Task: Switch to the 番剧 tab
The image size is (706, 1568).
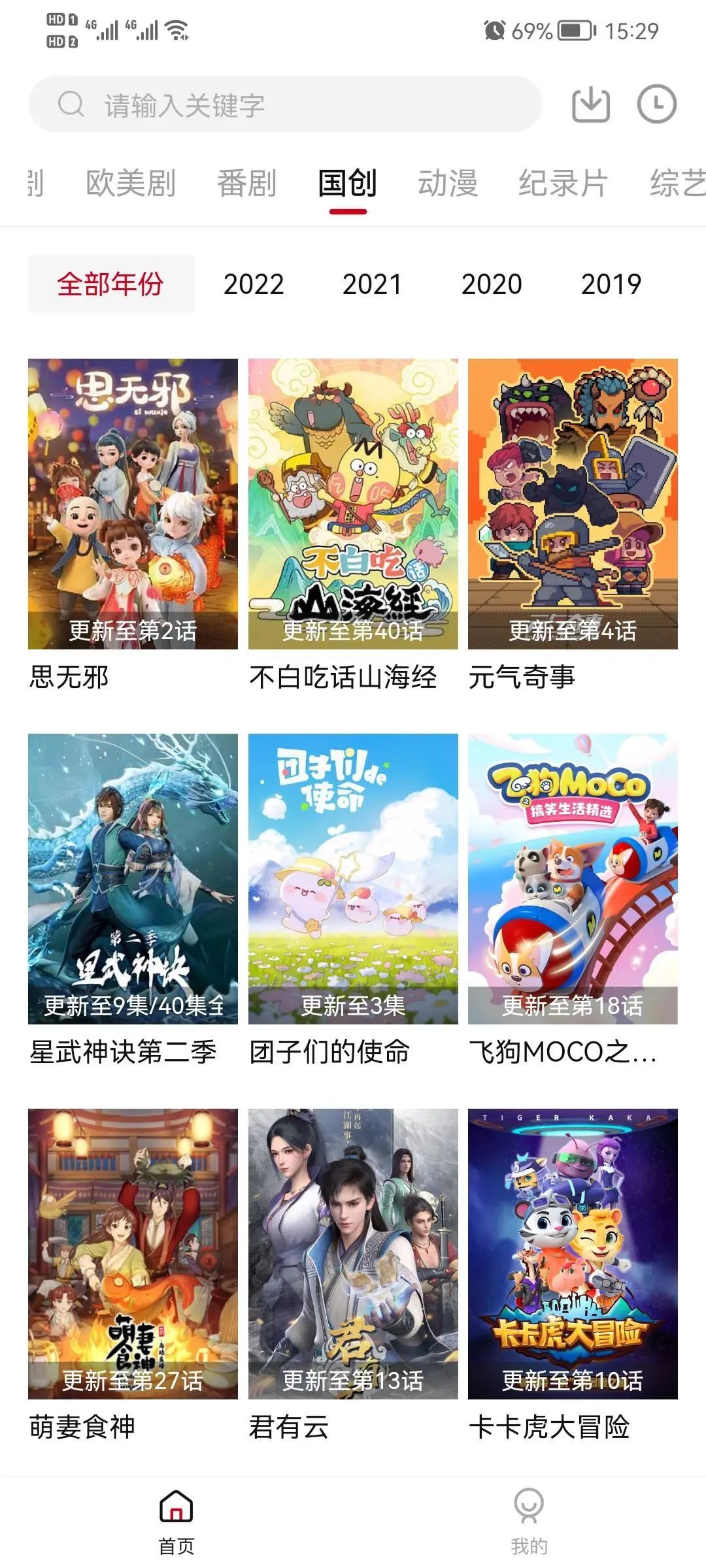Action: (x=246, y=183)
